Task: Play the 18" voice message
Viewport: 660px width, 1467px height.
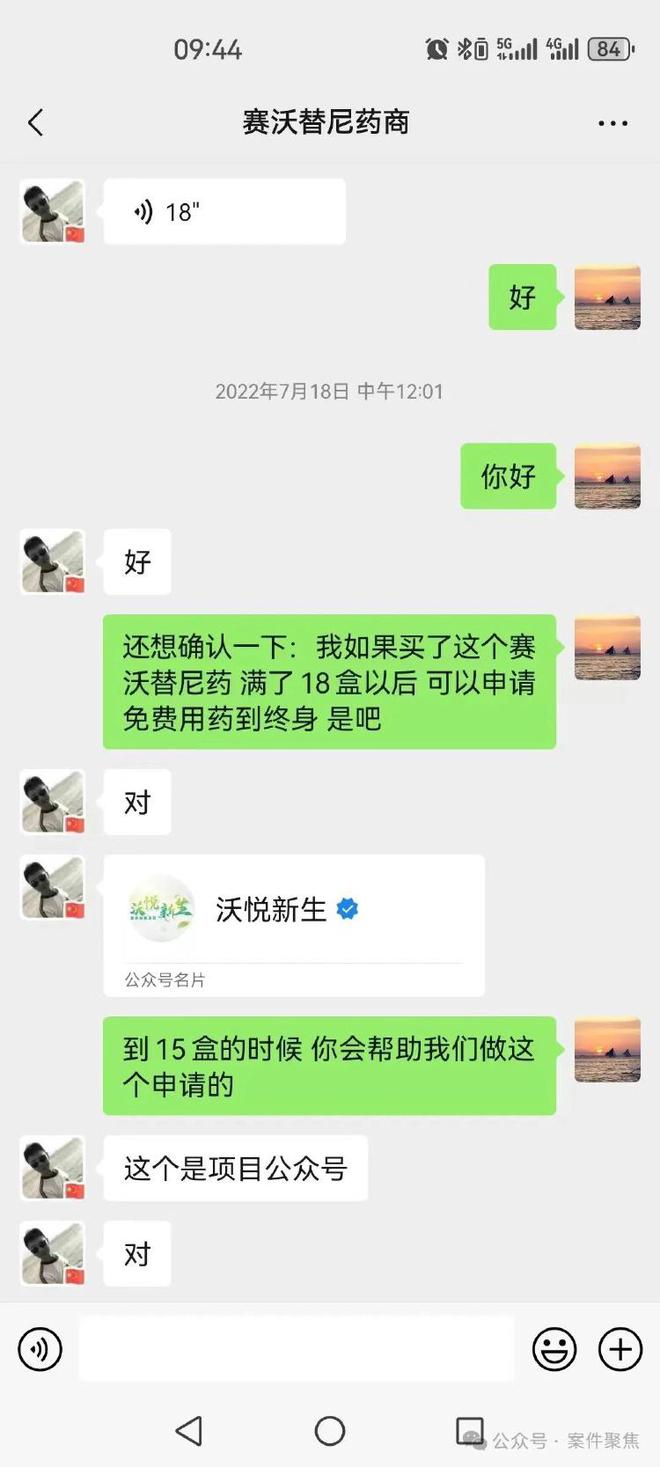Action: click(x=224, y=212)
